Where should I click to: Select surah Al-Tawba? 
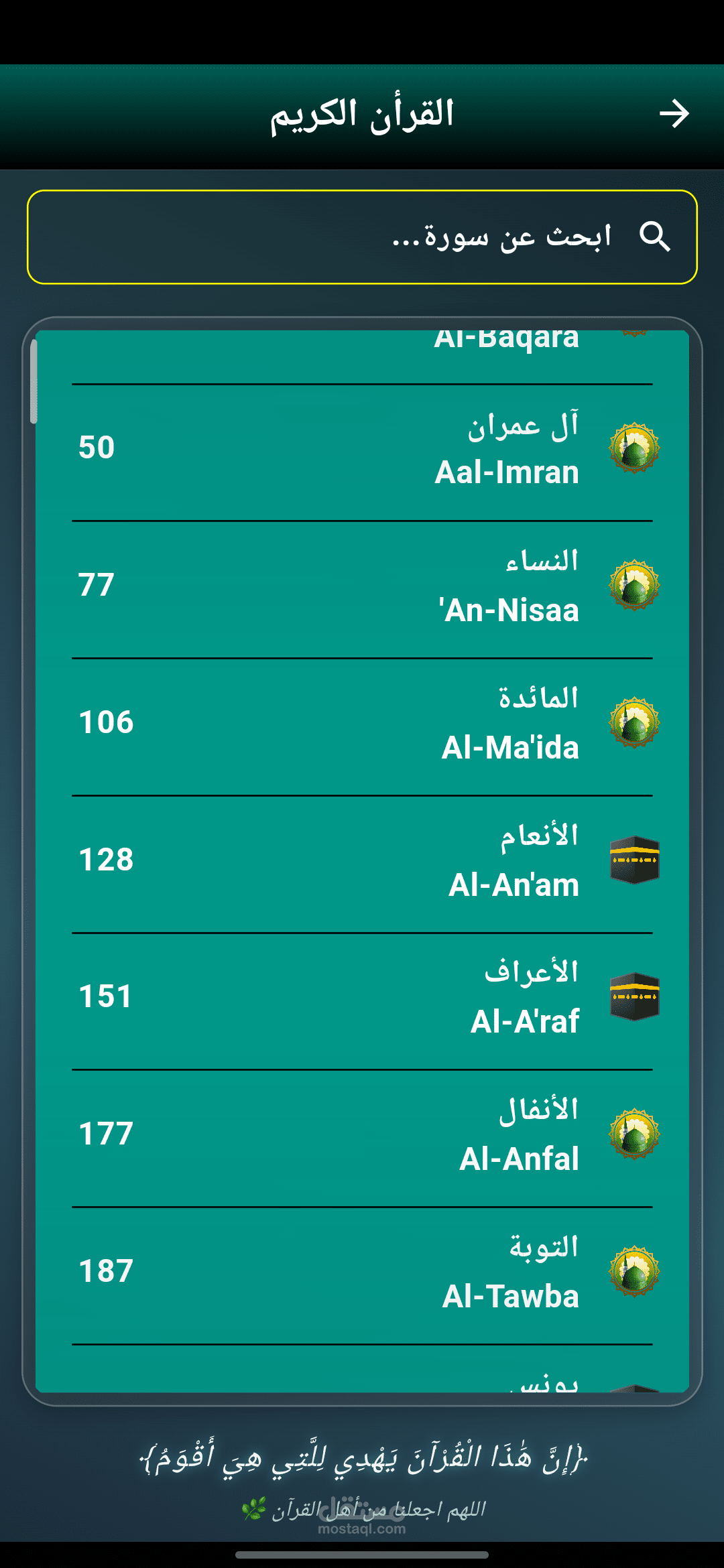pyautogui.click(x=362, y=1272)
